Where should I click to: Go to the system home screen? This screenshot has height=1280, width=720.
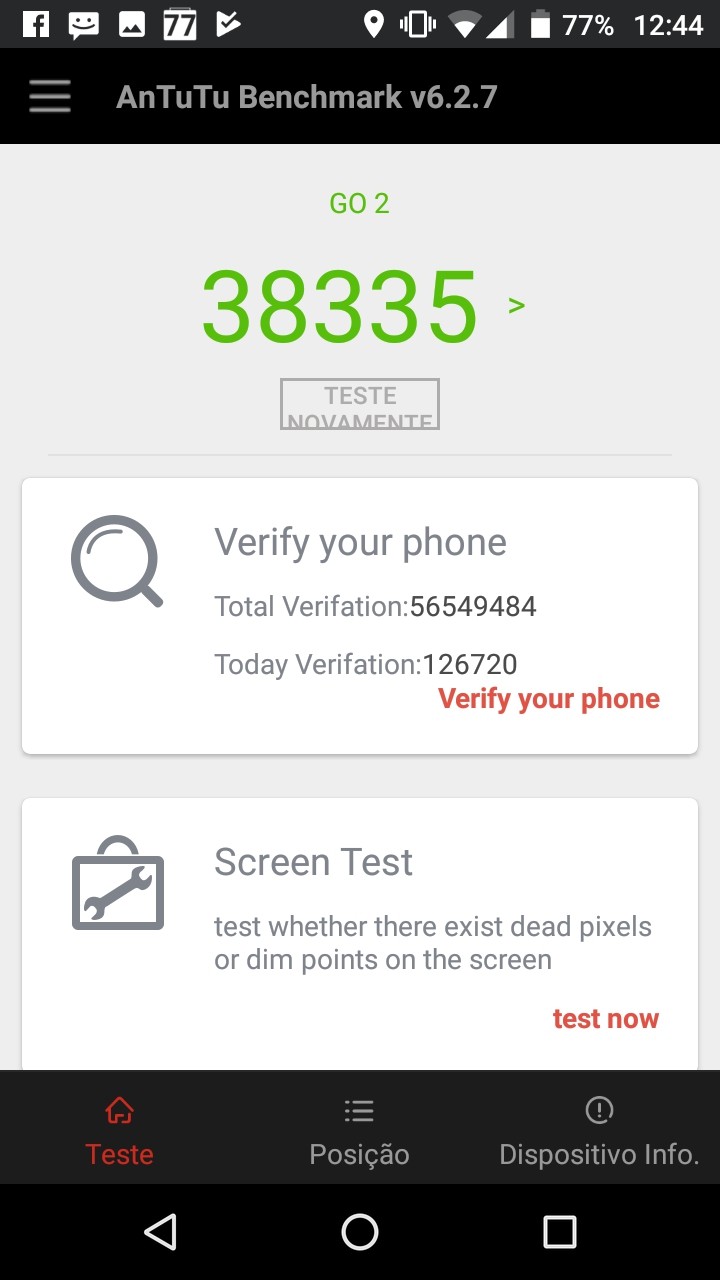[360, 1232]
